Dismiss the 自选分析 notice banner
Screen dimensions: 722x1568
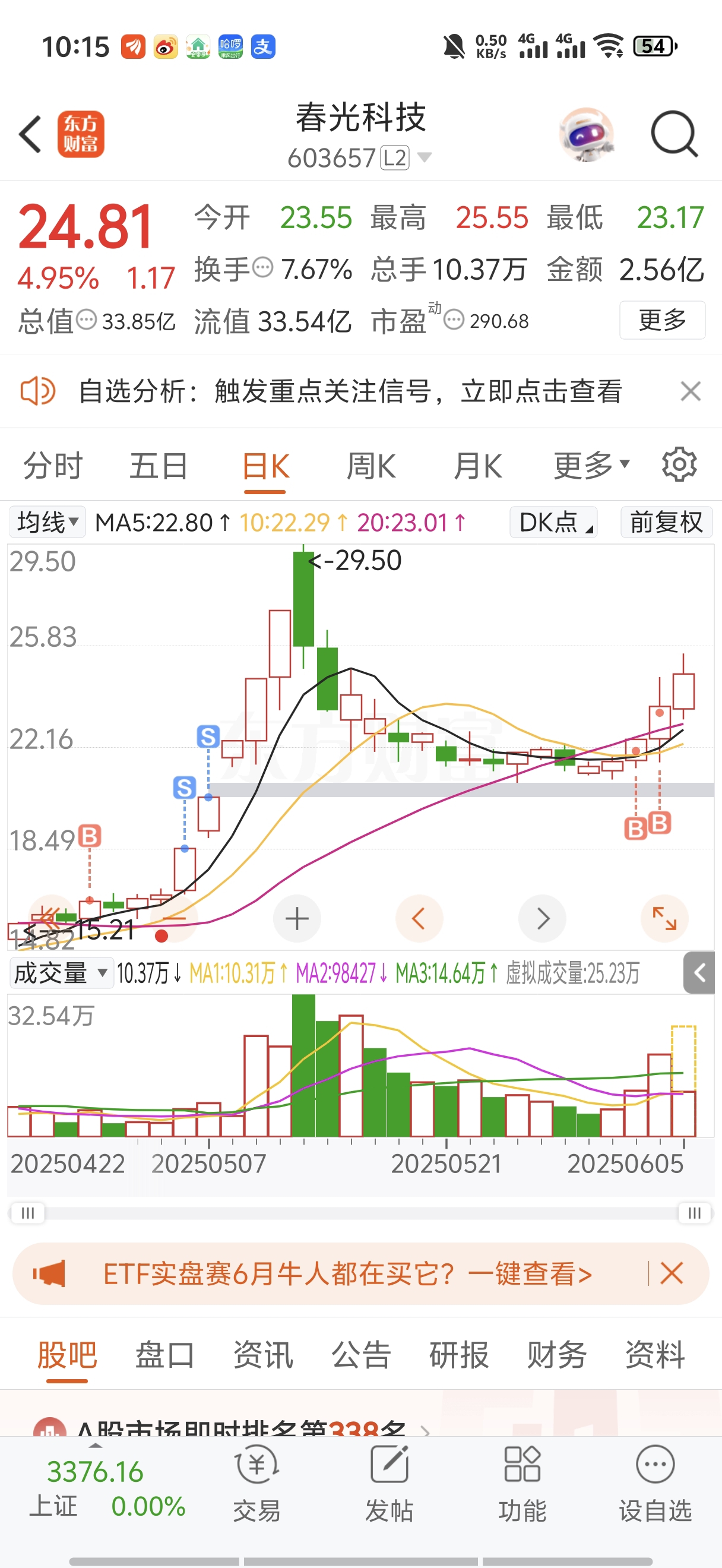click(x=691, y=391)
